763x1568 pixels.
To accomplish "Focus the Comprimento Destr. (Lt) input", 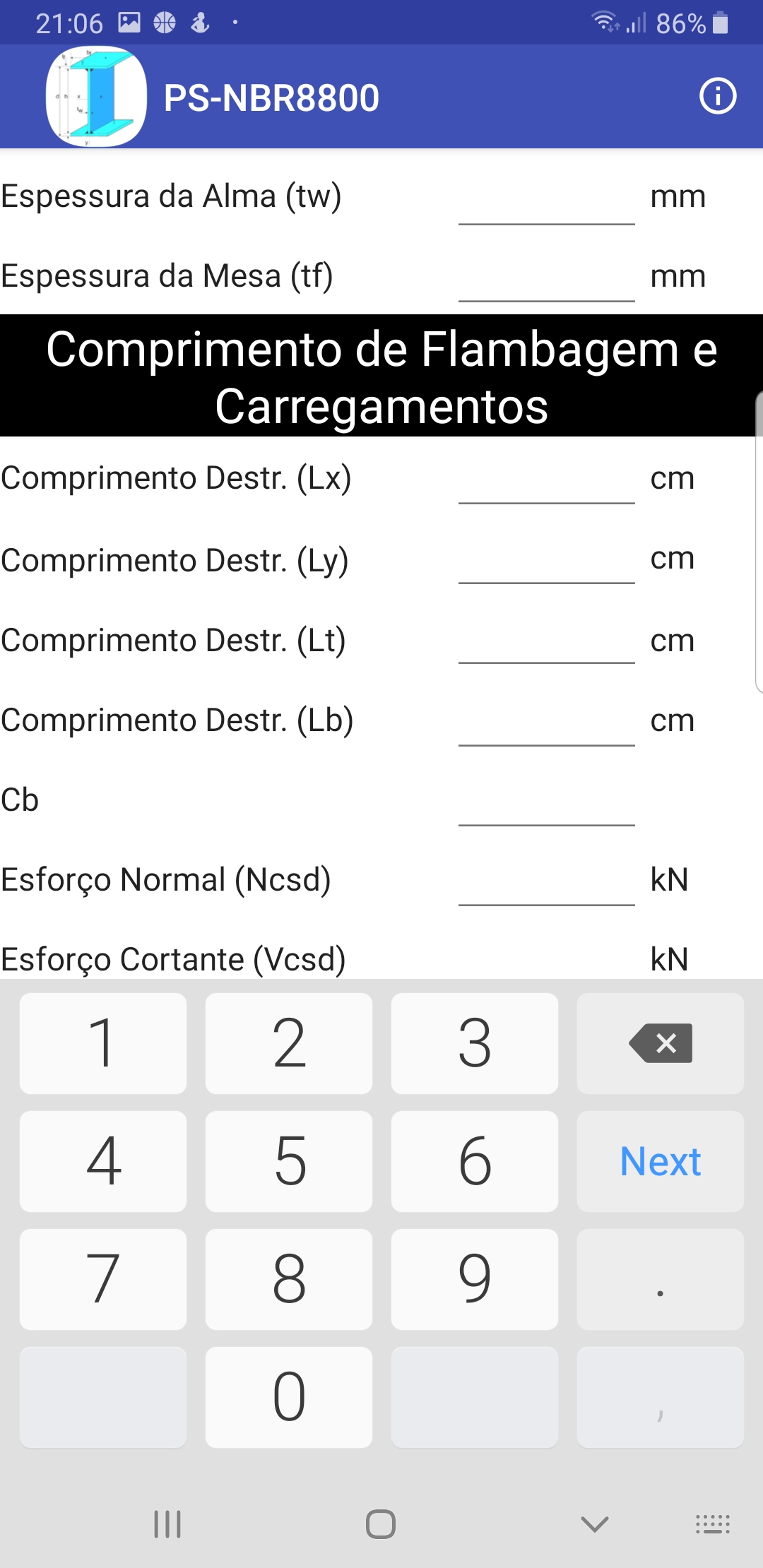I will pyautogui.click(x=546, y=638).
